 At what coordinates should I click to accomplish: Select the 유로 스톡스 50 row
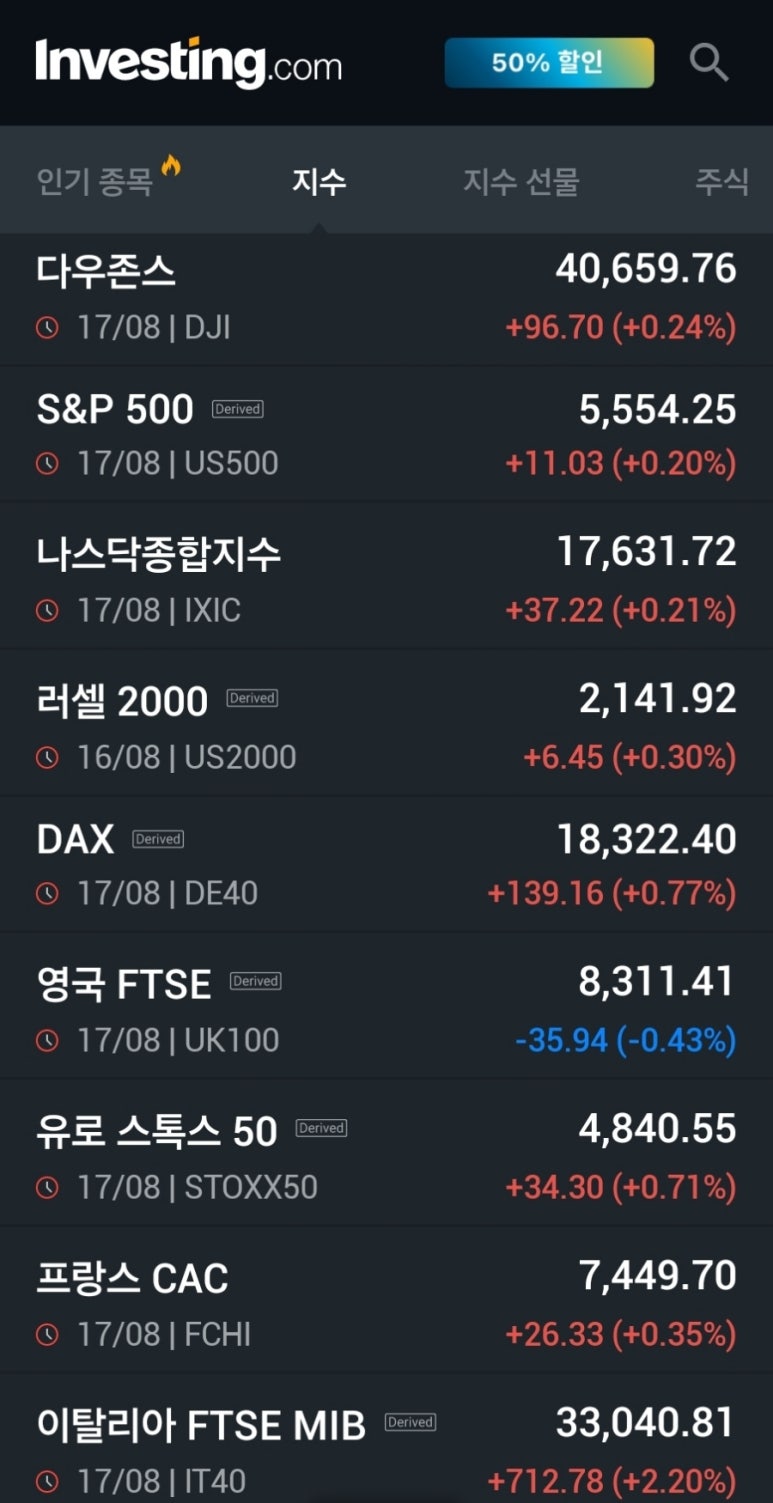(x=386, y=1153)
